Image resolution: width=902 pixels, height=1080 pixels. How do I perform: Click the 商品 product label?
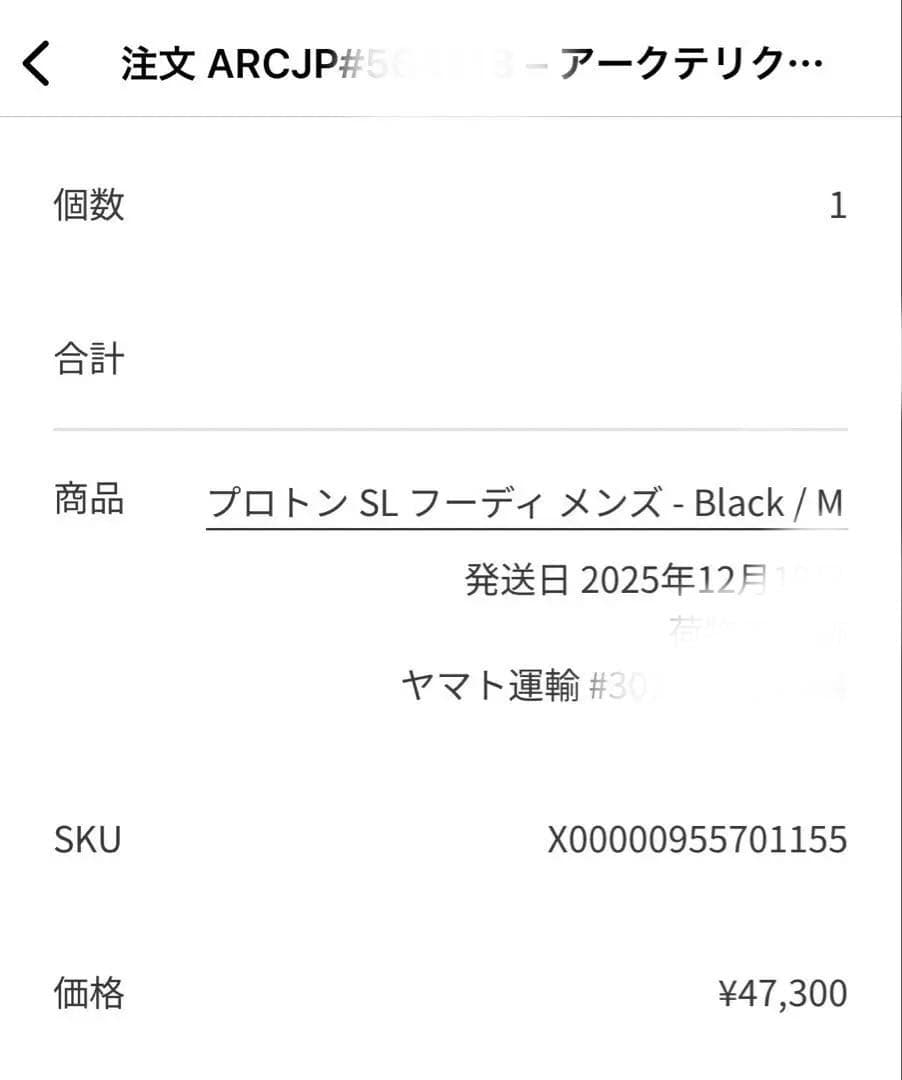88,501
